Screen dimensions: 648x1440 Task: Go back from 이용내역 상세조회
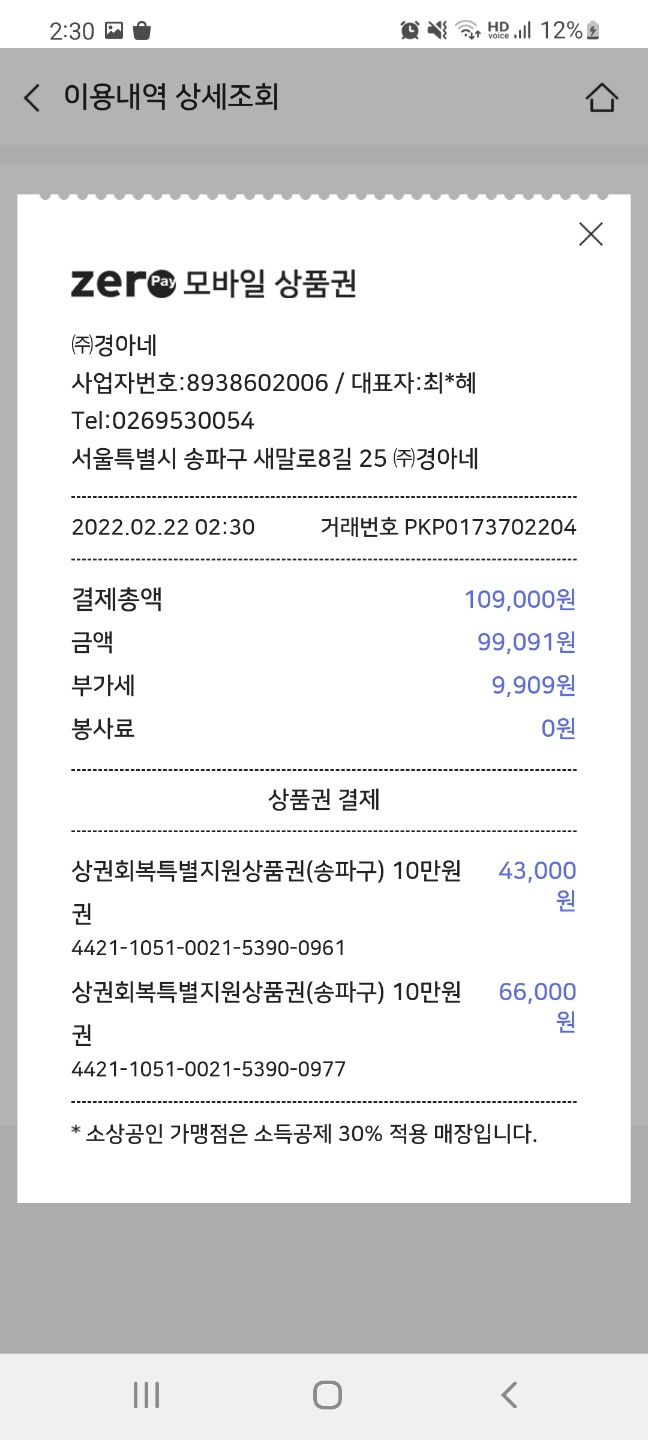point(32,97)
